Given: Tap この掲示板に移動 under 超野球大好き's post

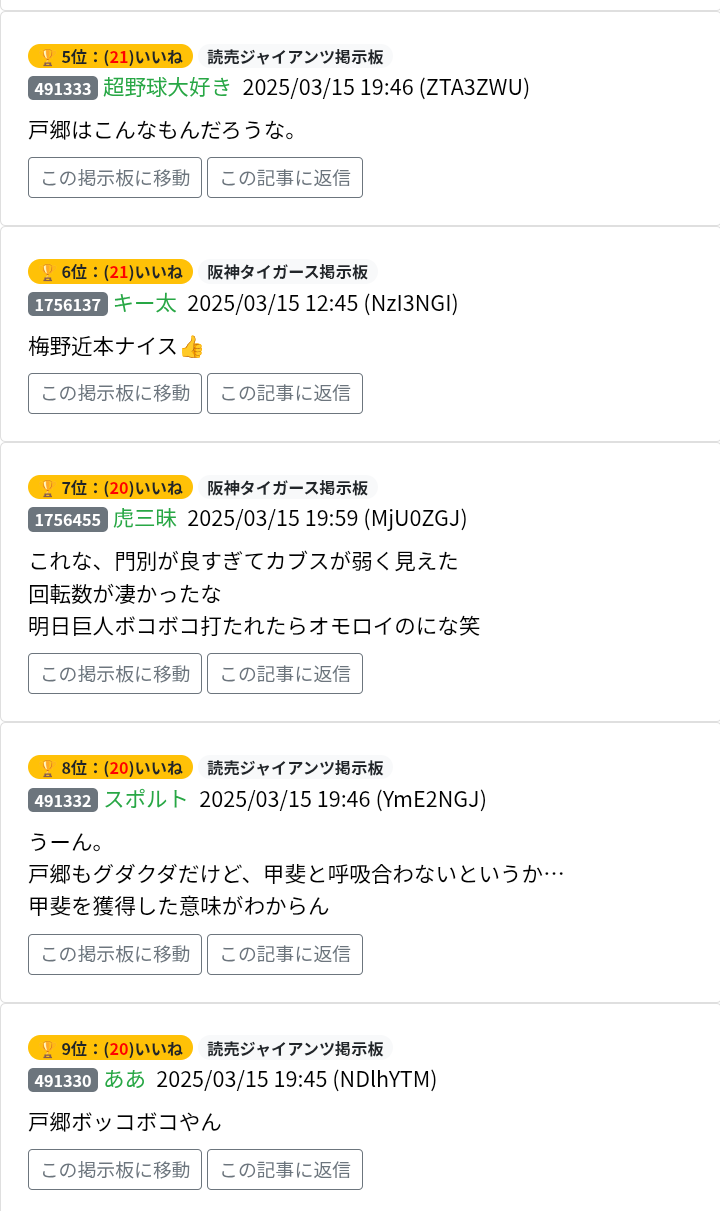Looking at the screenshot, I should pyautogui.click(x=115, y=178).
